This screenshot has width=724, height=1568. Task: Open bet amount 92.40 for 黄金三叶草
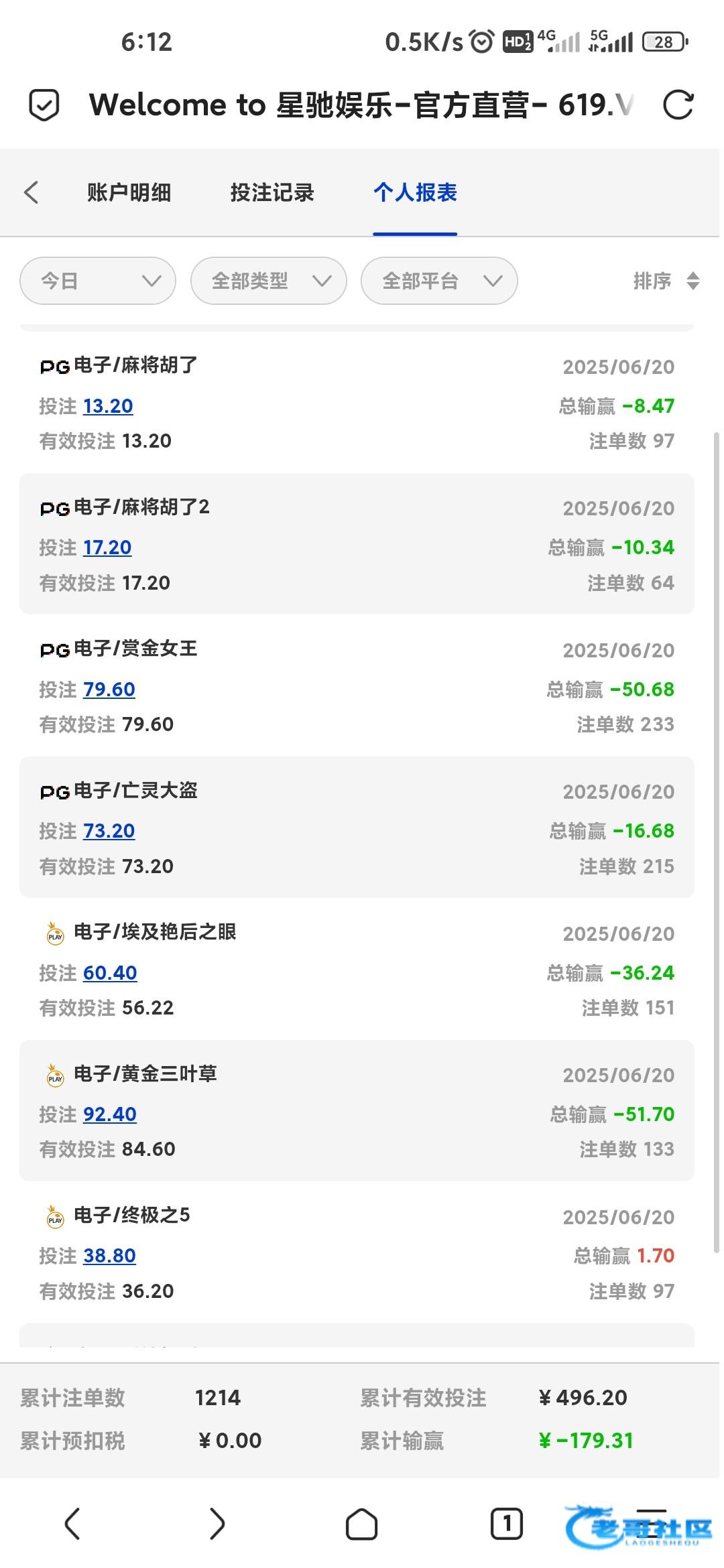point(110,1114)
